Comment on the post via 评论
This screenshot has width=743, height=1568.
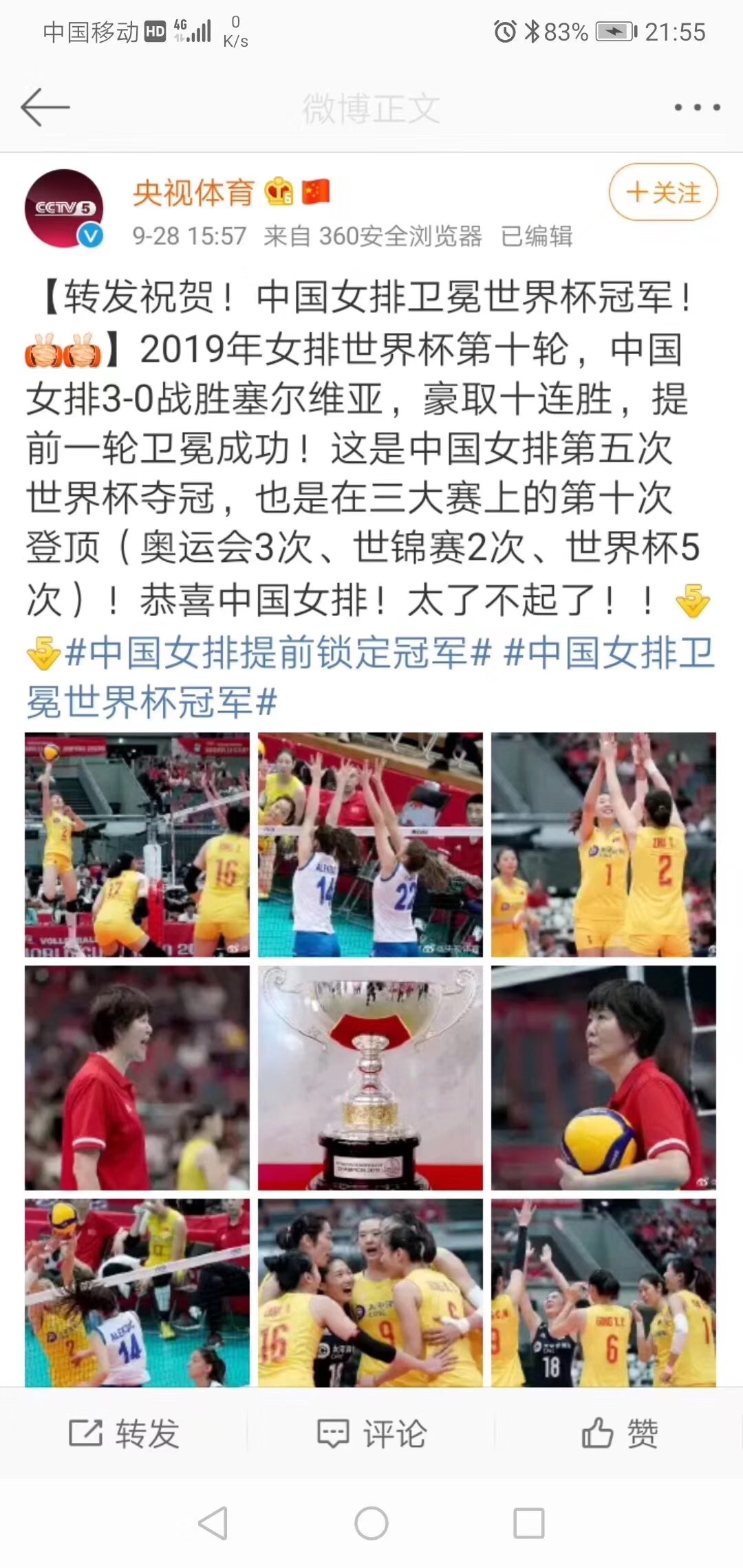[371, 1435]
